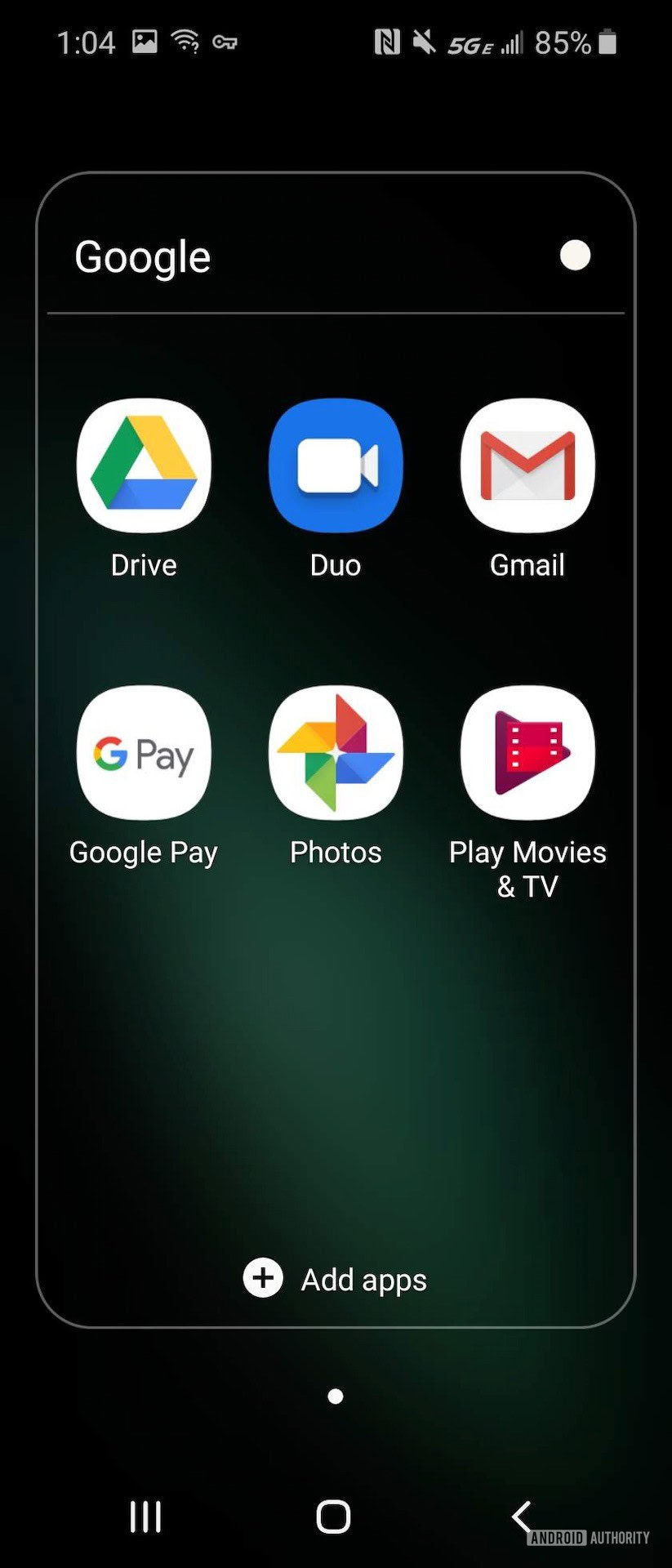Open the Drive app

point(144,465)
